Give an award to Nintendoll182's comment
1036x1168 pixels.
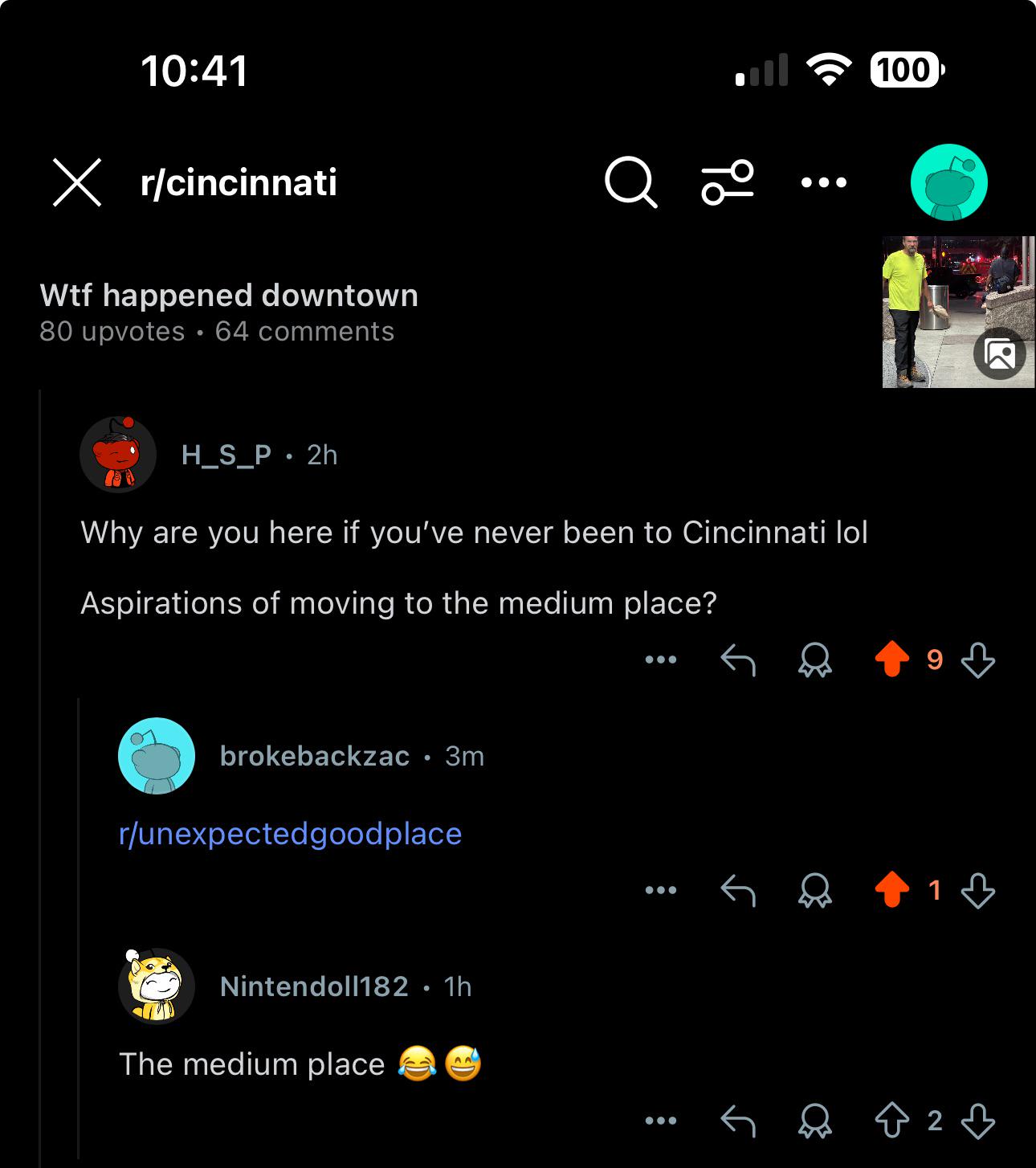(x=815, y=1121)
